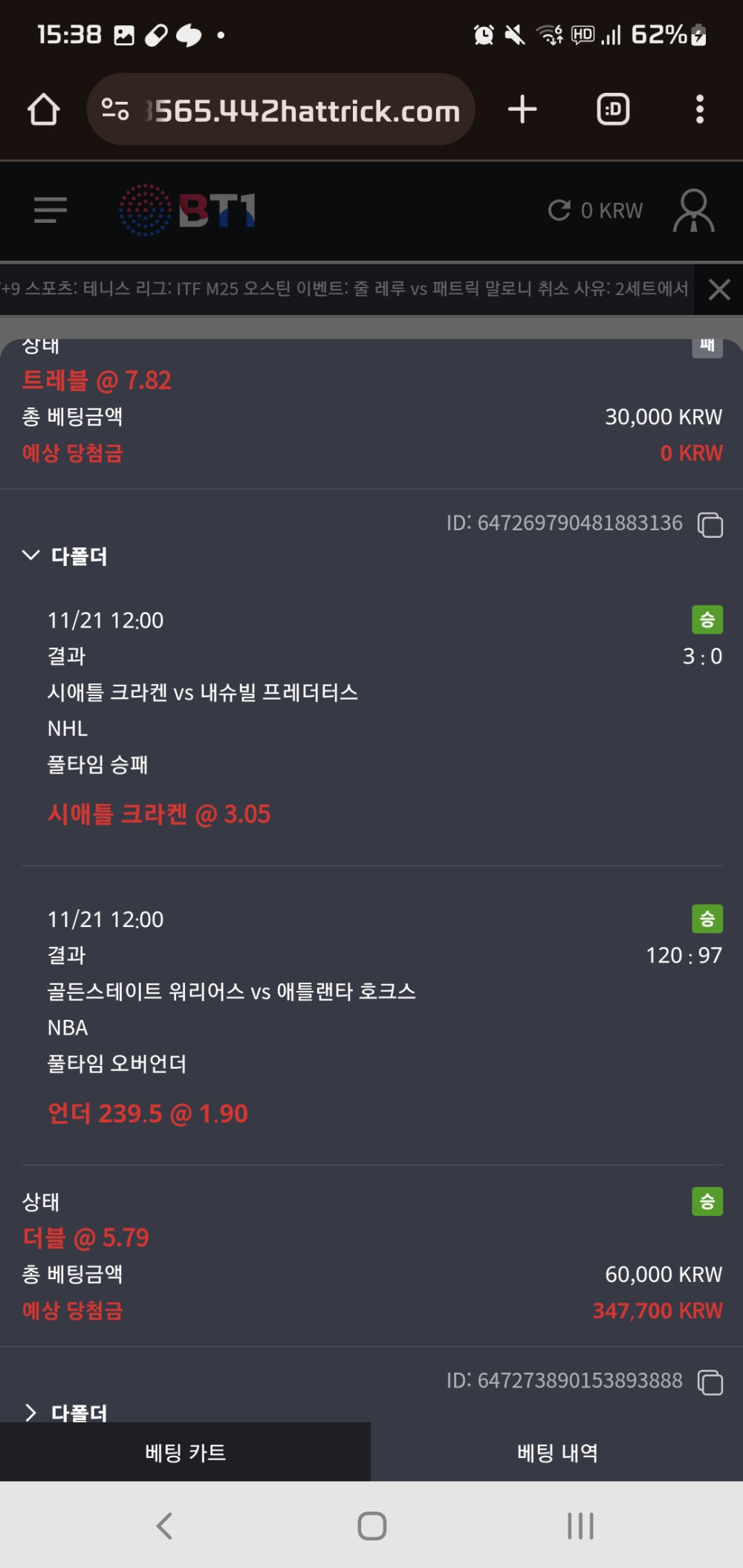Image resolution: width=743 pixels, height=1568 pixels.
Task: Copy bet ID 647269790481883136
Action: point(710,524)
